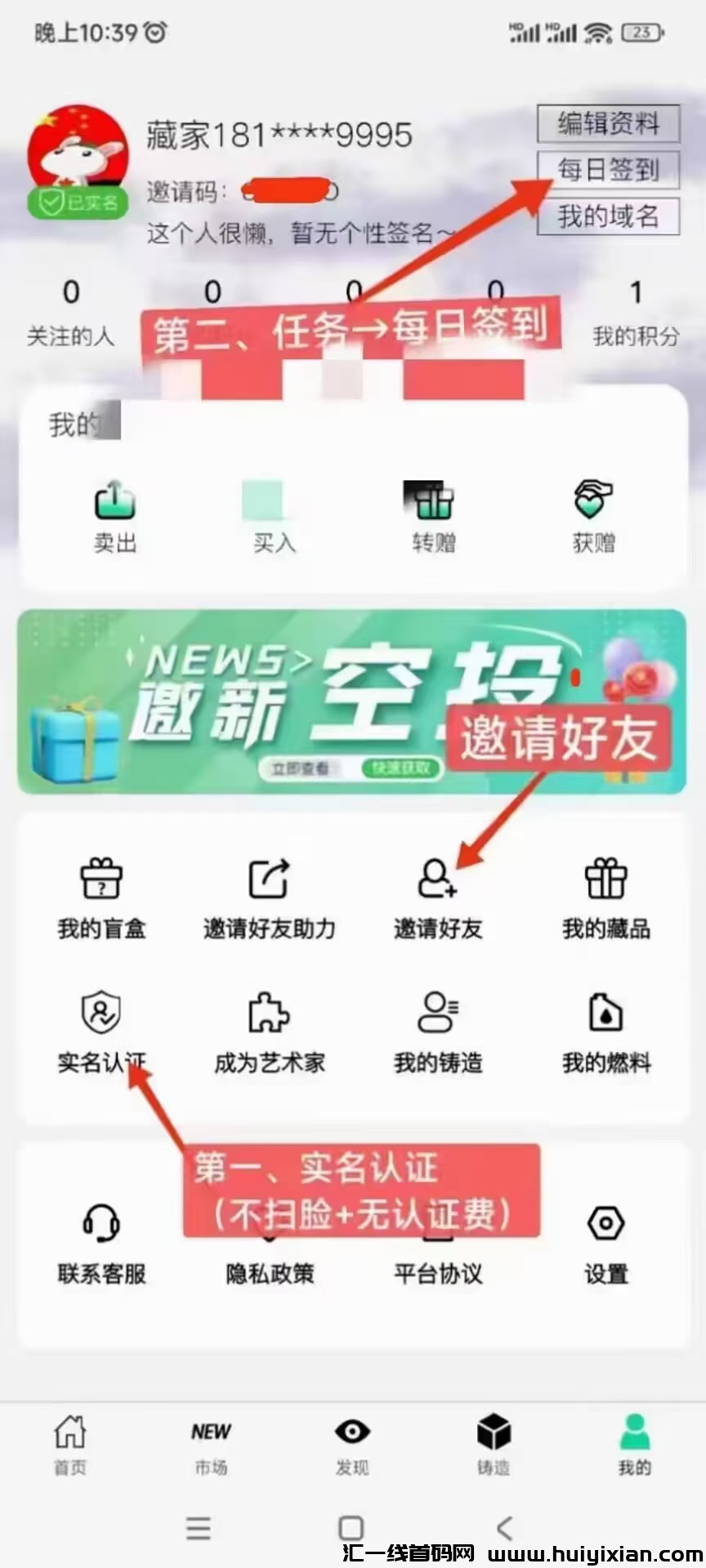Open the 卖出 sell orders

coord(114,516)
